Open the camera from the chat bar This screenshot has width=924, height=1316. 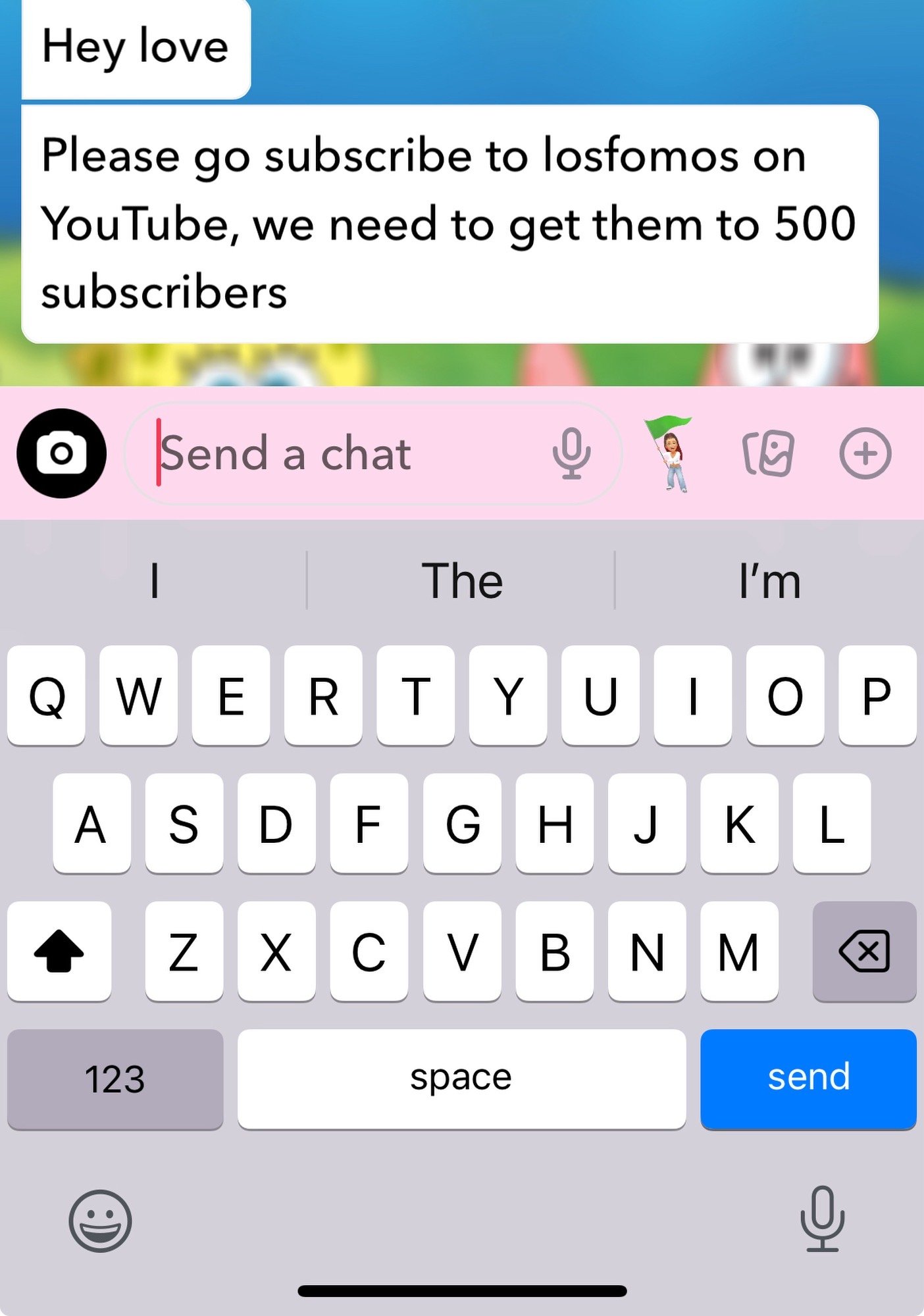click(61, 453)
